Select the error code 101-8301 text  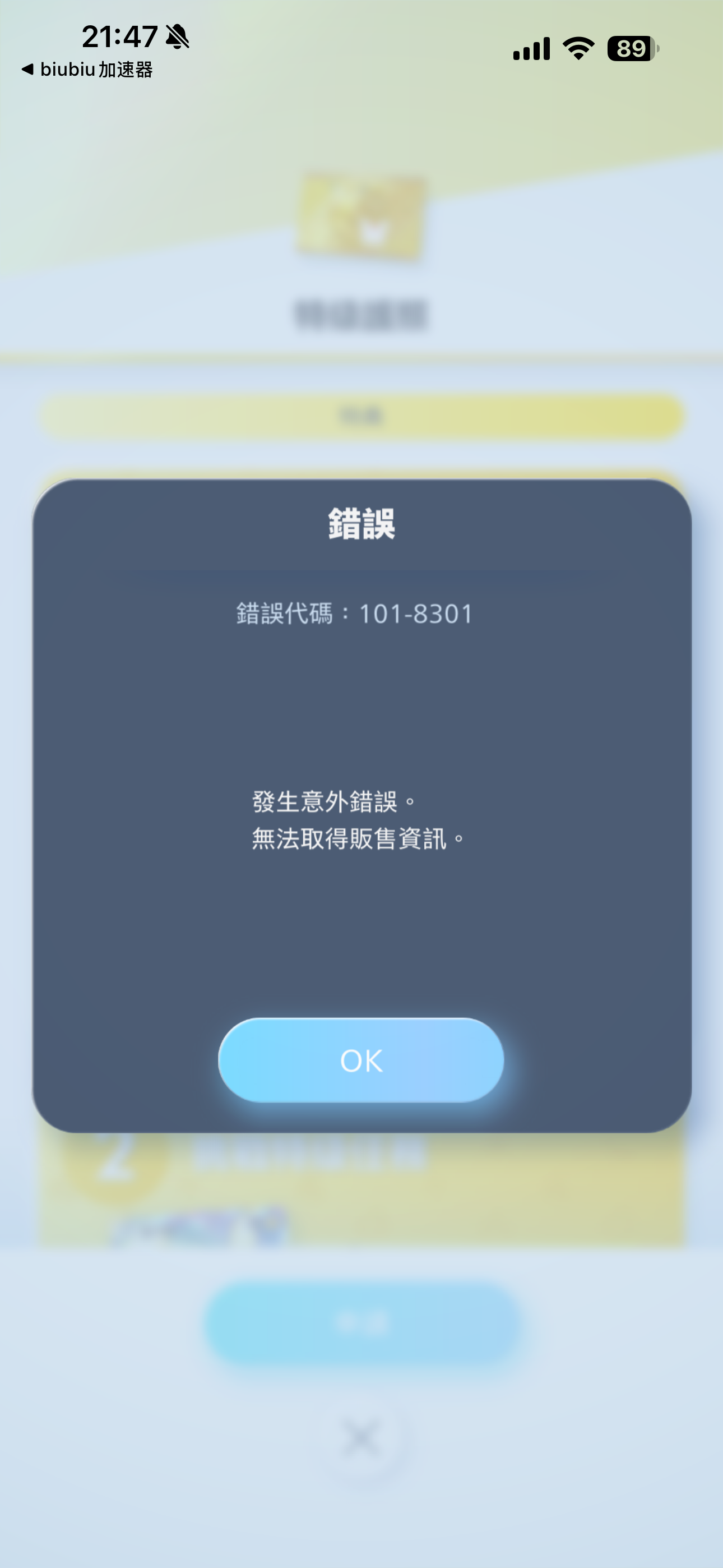(355, 615)
